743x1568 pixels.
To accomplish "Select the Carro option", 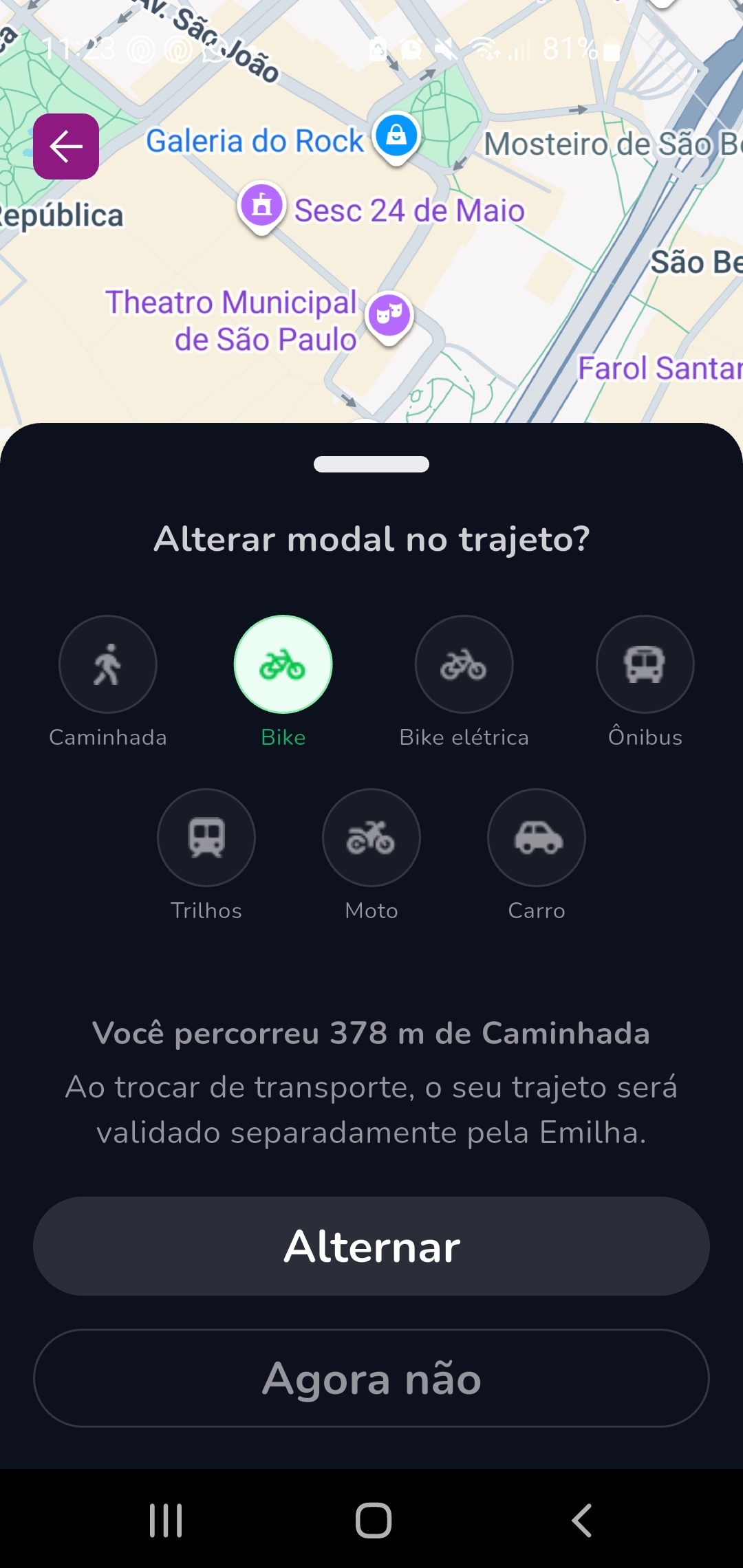I will tap(537, 838).
